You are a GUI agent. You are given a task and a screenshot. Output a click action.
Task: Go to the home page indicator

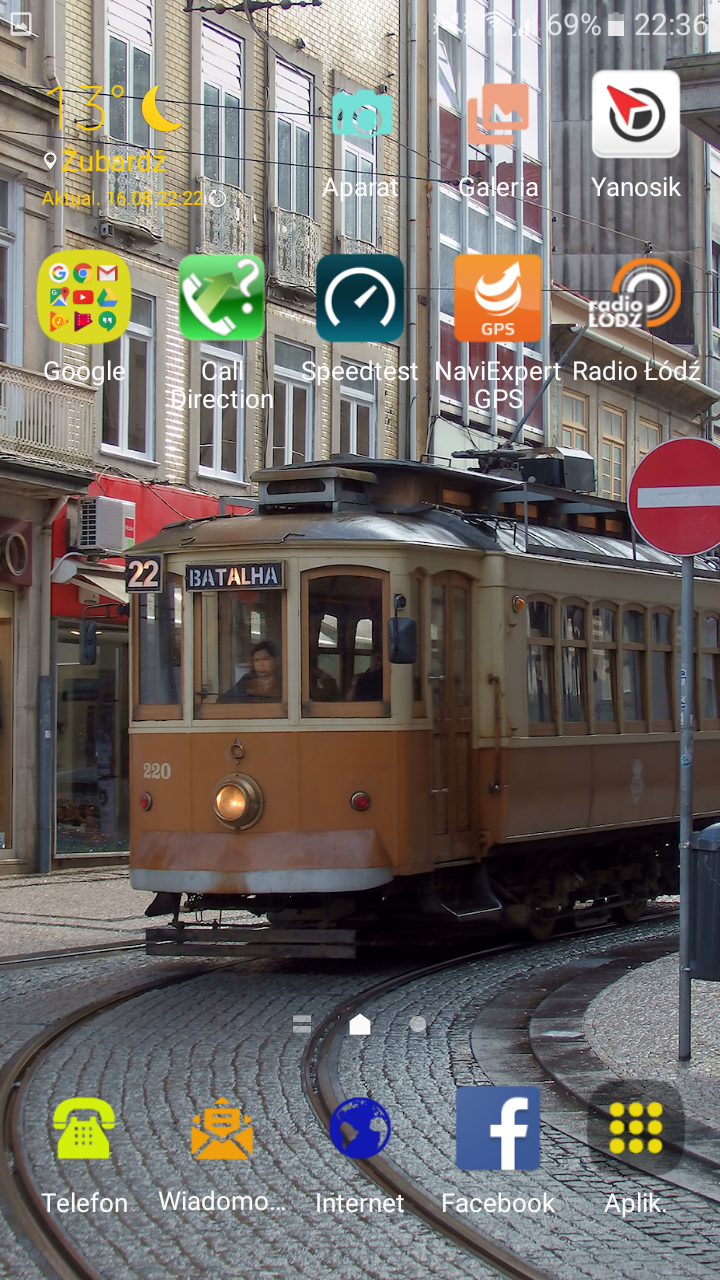click(360, 1024)
